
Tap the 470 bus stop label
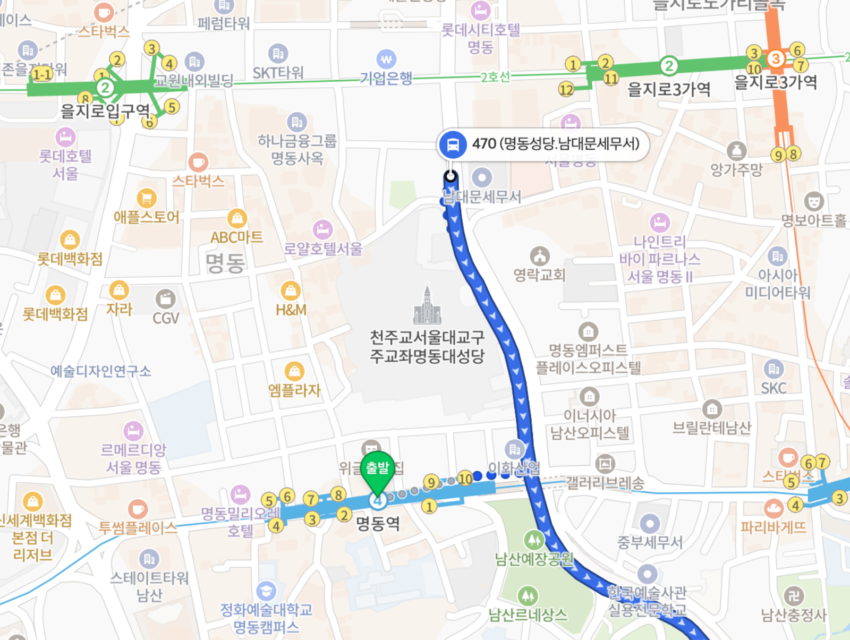click(x=542, y=145)
